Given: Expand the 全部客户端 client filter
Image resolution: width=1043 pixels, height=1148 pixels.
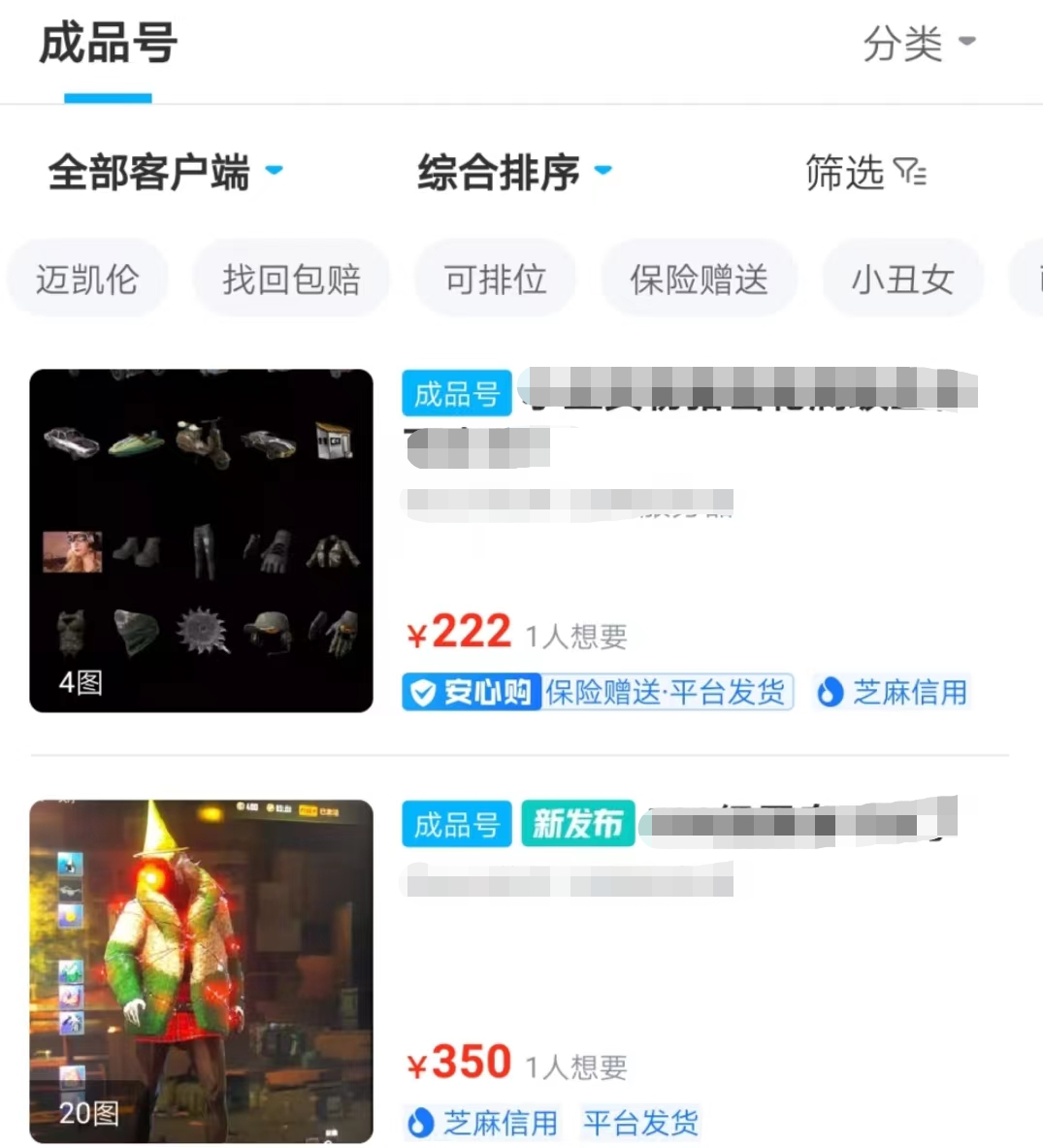Looking at the screenshot, I should point(165,172).
